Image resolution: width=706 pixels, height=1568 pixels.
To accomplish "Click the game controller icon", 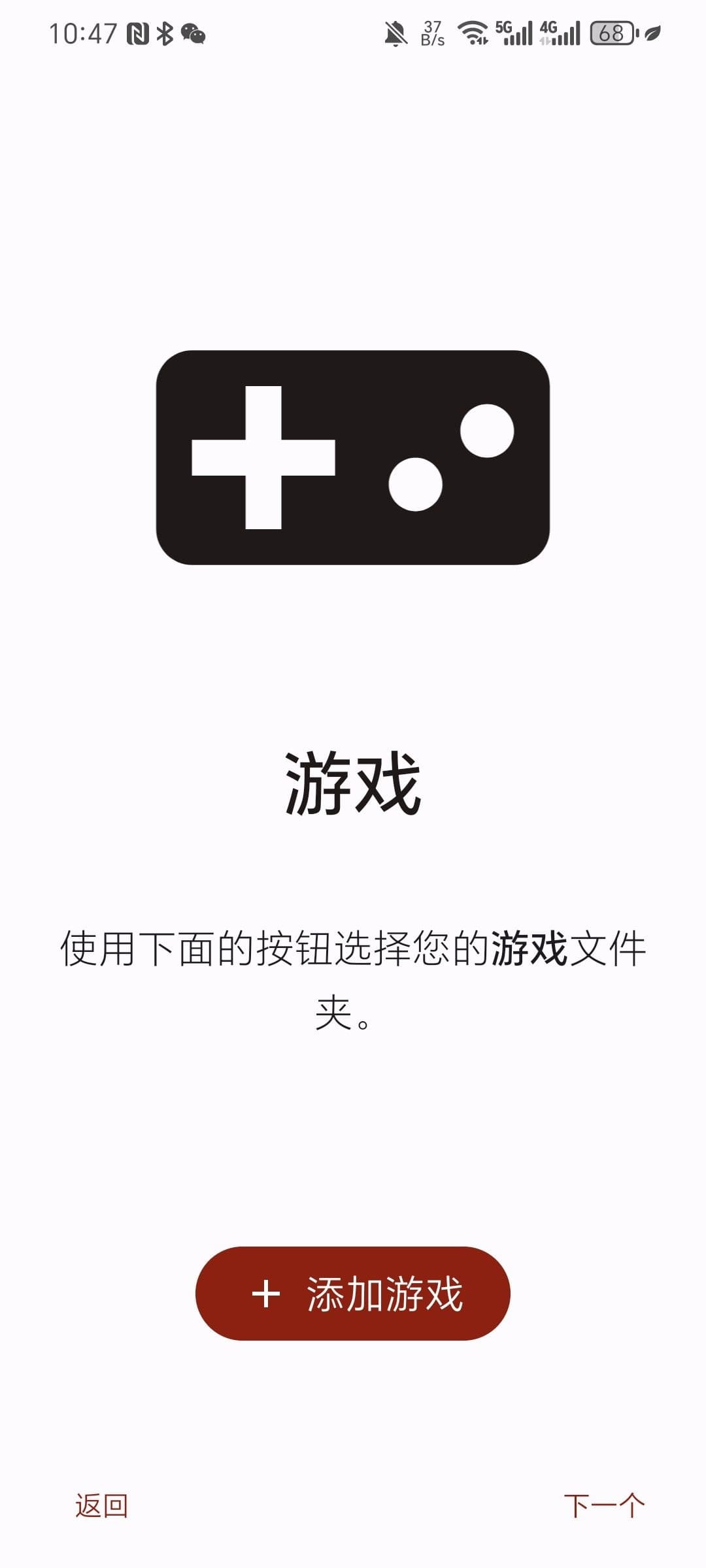I will [351, 457].
